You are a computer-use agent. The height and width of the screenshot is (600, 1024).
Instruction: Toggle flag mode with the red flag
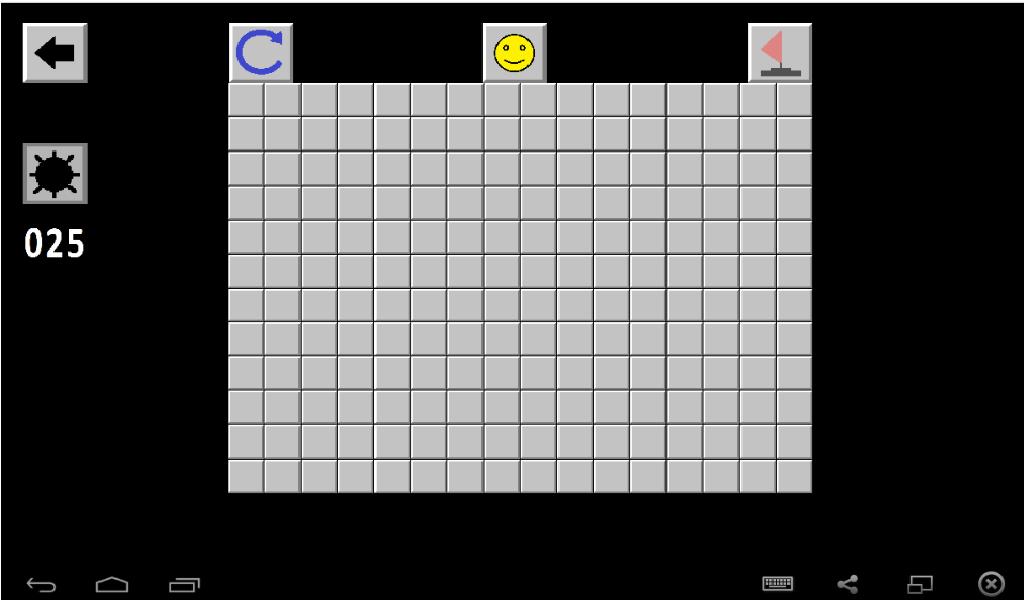pos(780,53)
